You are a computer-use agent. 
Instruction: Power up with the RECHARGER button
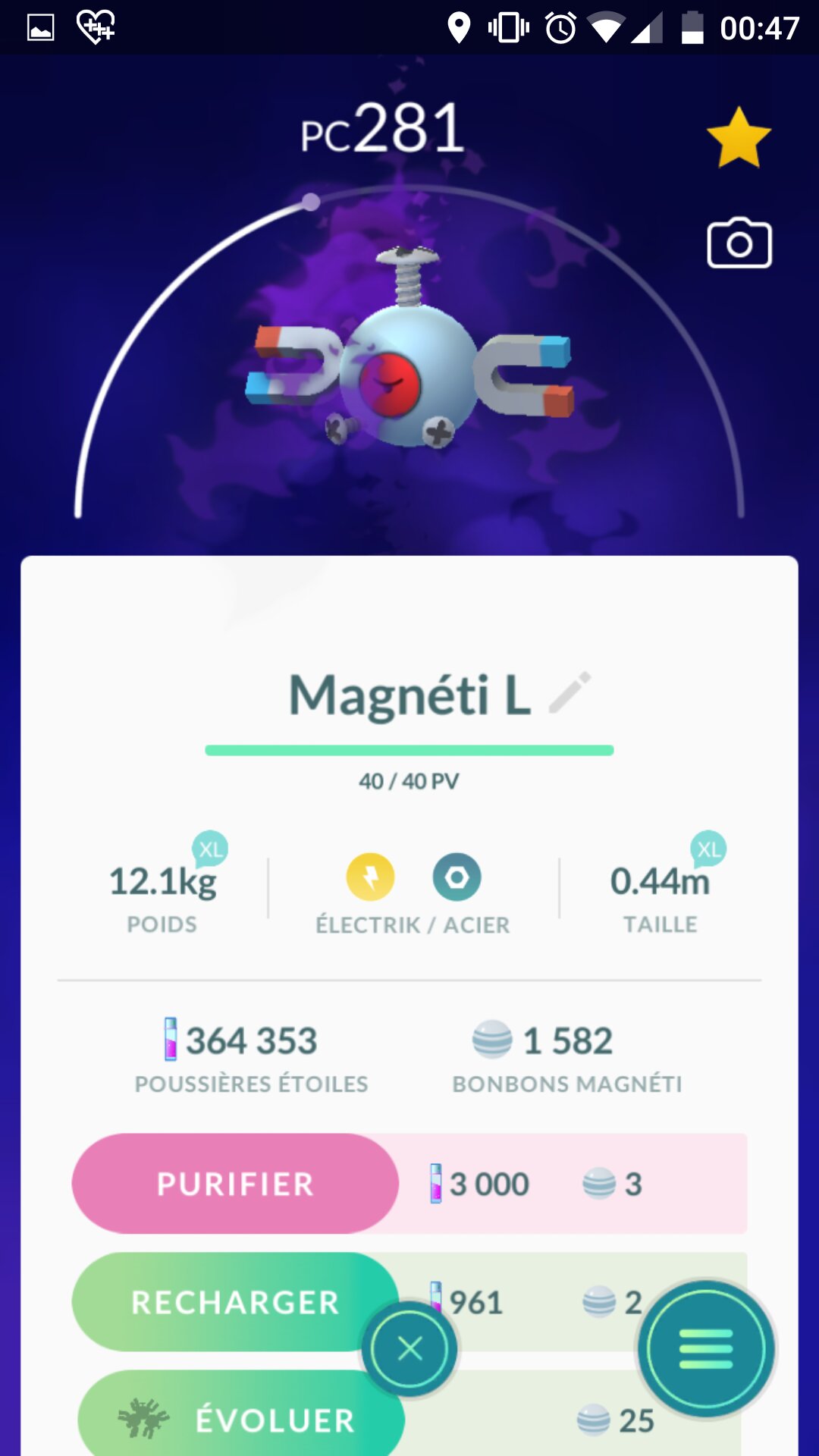(x=227, y=1301)
